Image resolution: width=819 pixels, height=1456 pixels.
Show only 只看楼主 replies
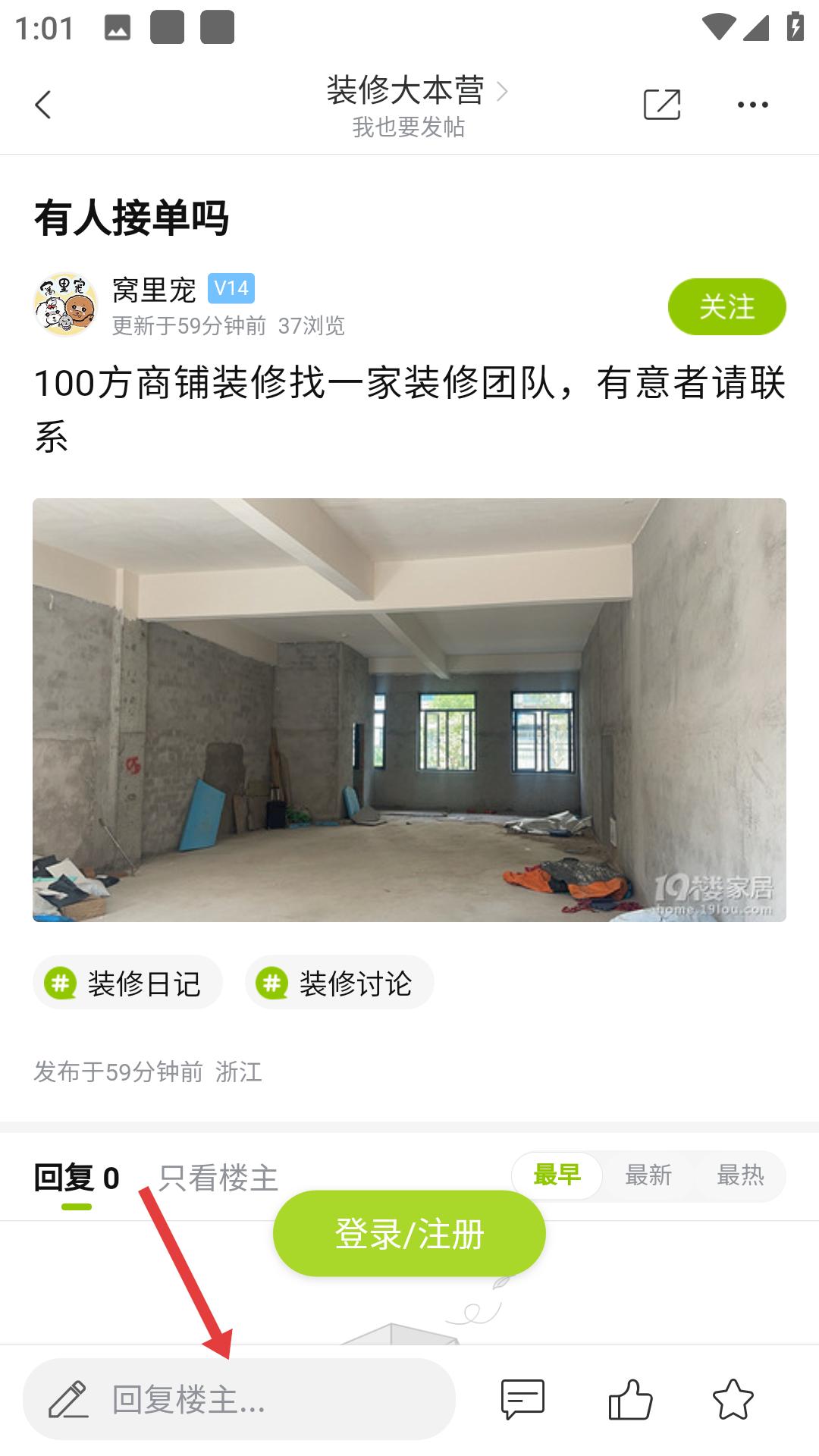point(218,1178)
